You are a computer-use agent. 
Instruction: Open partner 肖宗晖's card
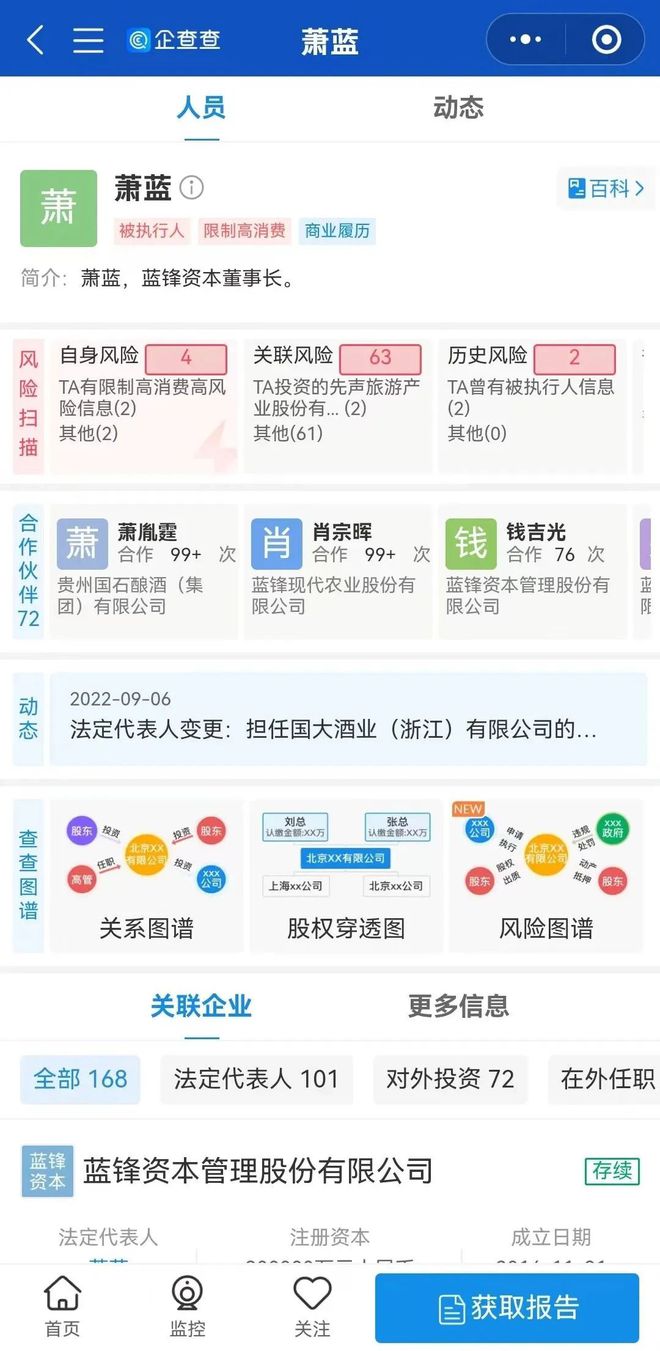pos(337,572)
